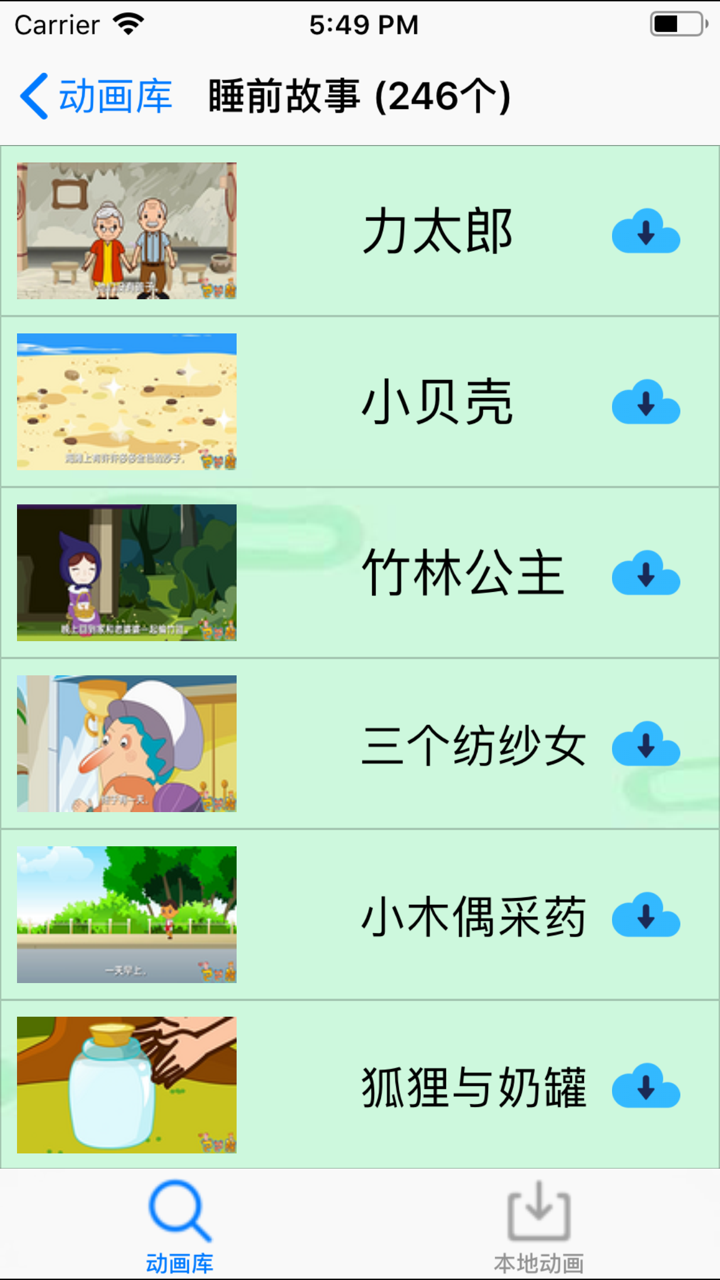Tap the back chevron to return to 动画库
Viewport: 720px width, 1280px height.
[x=31, y=95]
